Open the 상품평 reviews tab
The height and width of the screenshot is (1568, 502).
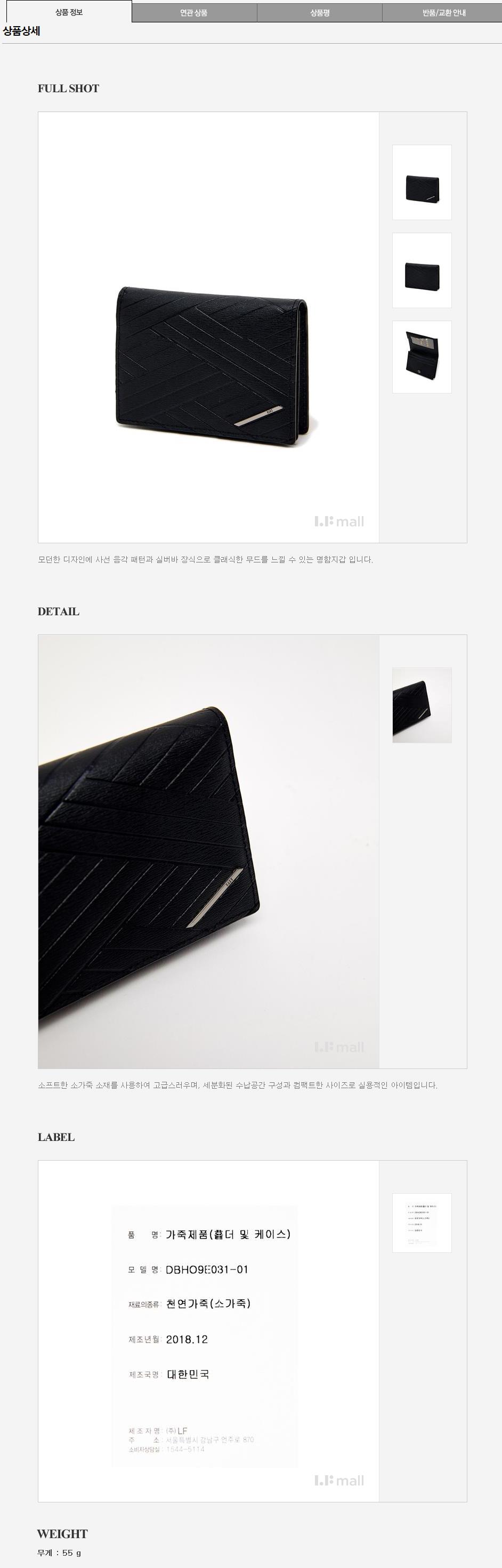click(319, 13)
